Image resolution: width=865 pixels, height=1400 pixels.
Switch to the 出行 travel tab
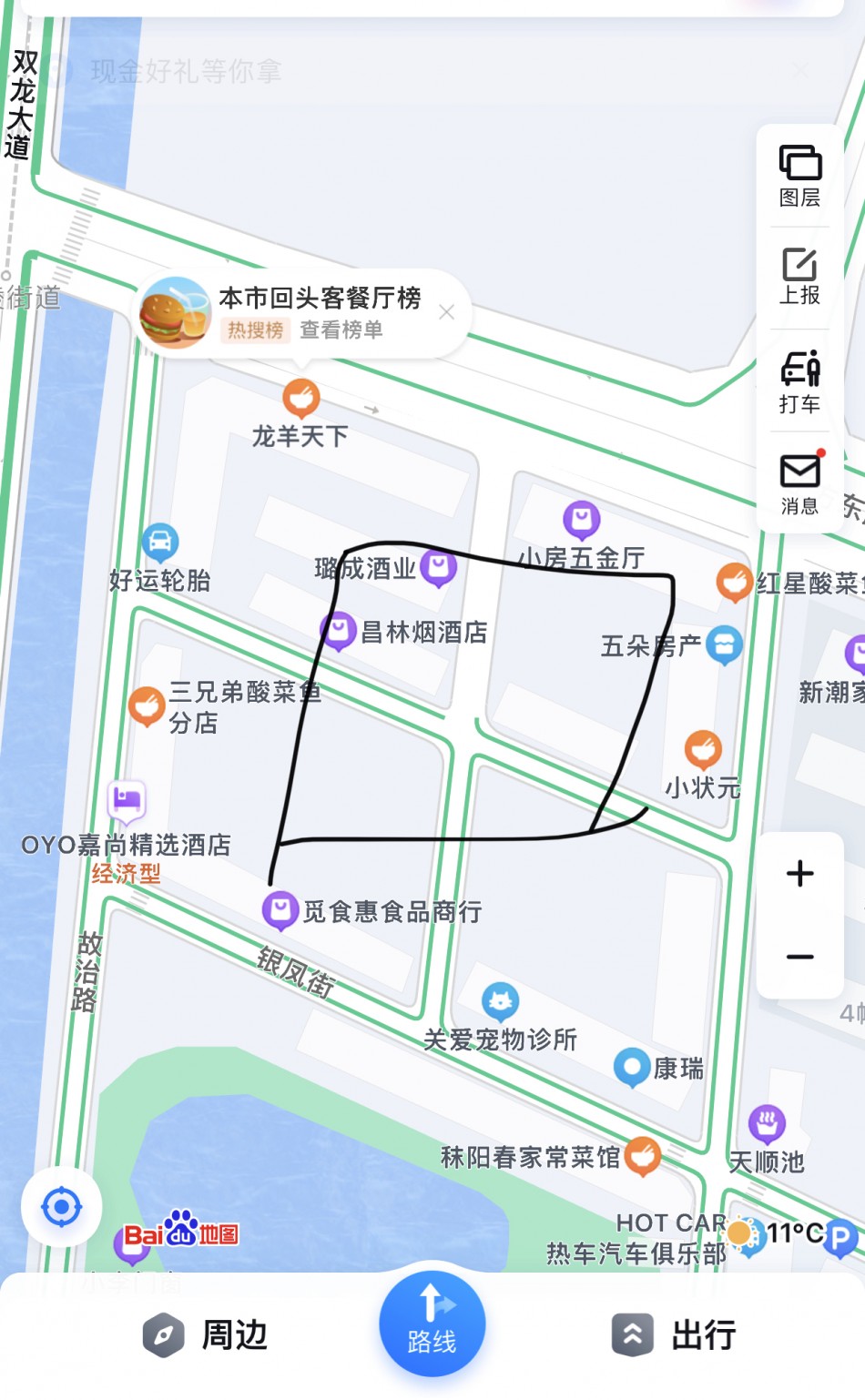coord(674,1335)
